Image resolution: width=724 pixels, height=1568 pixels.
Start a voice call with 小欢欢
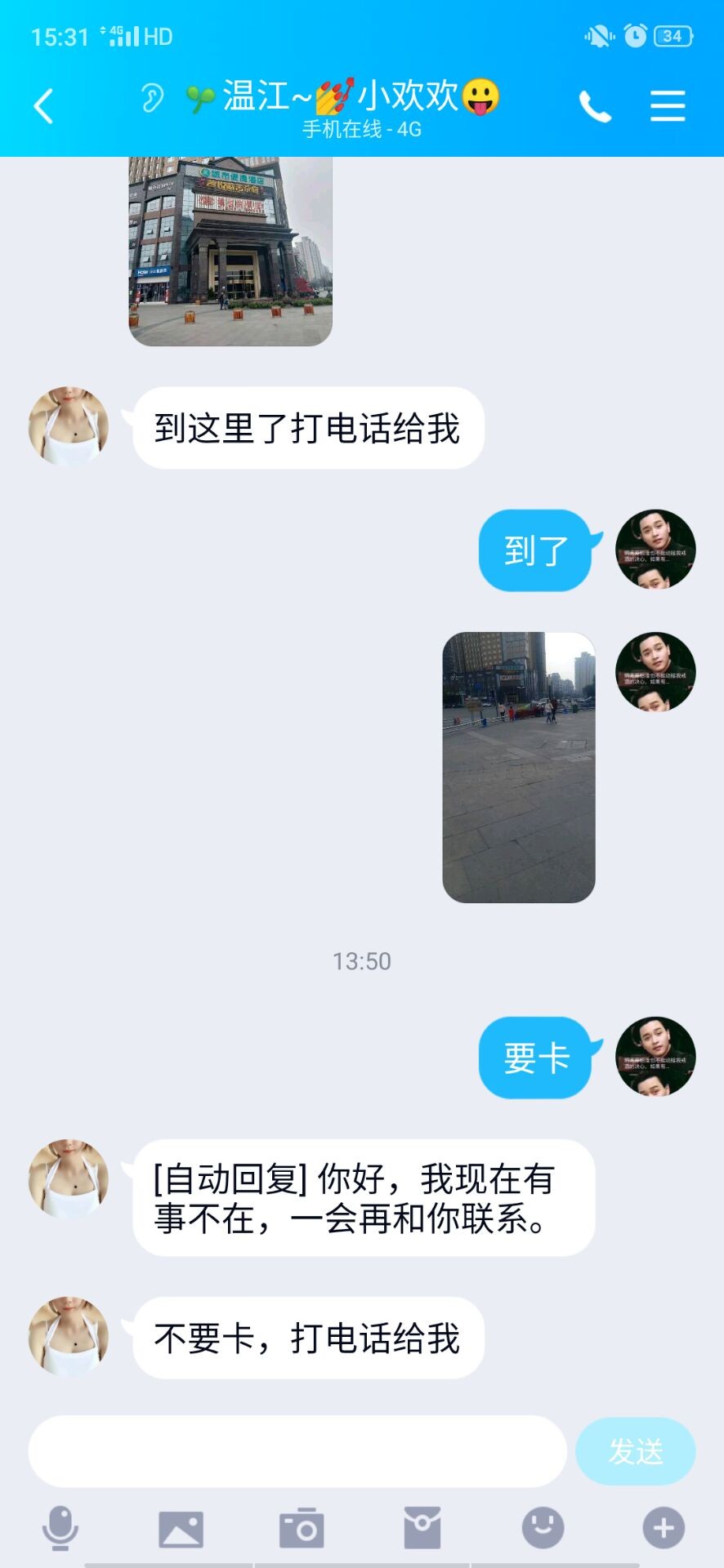(594, 106)
